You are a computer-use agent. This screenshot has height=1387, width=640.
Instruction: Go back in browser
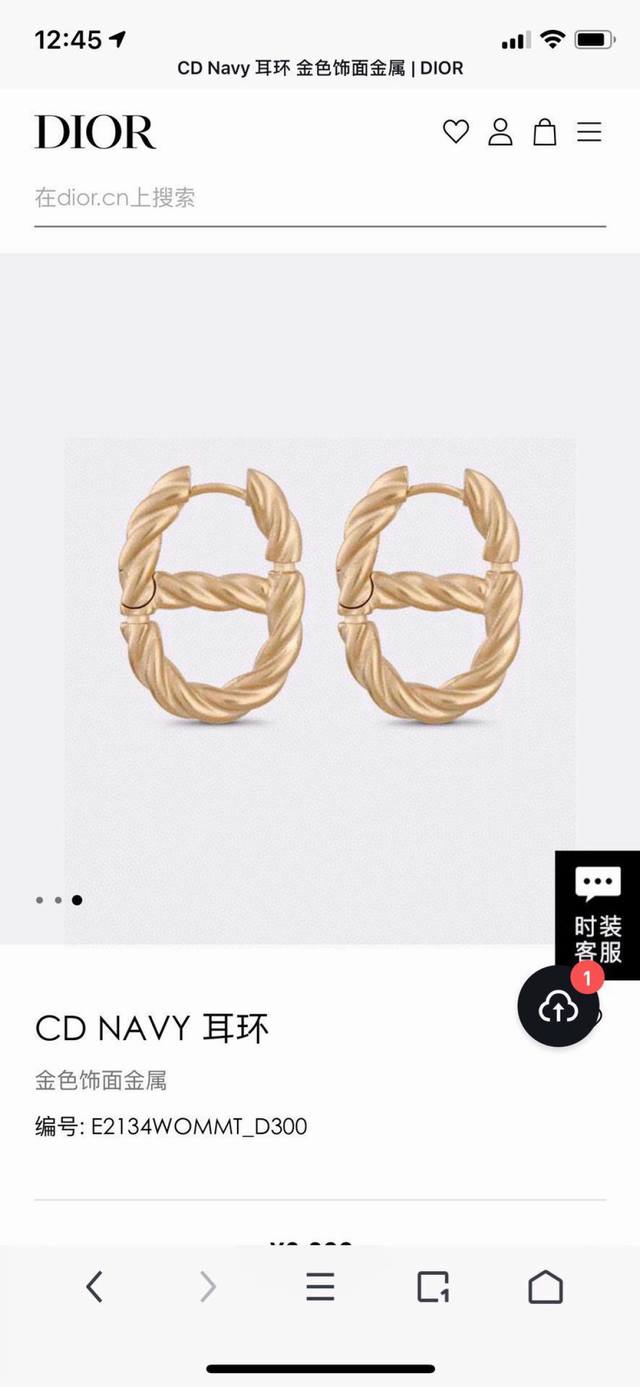(94, 1286)
